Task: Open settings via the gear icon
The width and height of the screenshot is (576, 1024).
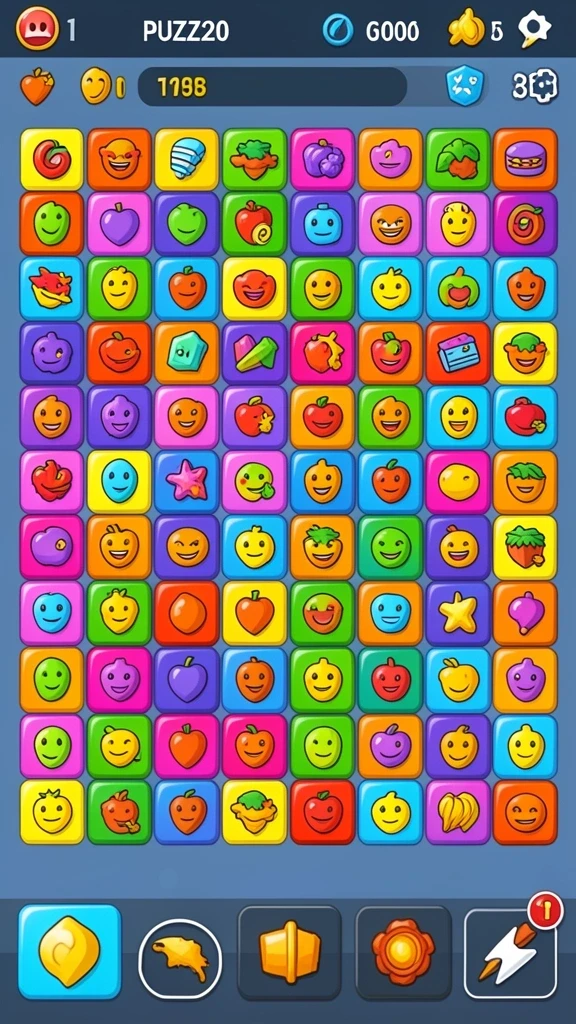Action: coord(535,29)
